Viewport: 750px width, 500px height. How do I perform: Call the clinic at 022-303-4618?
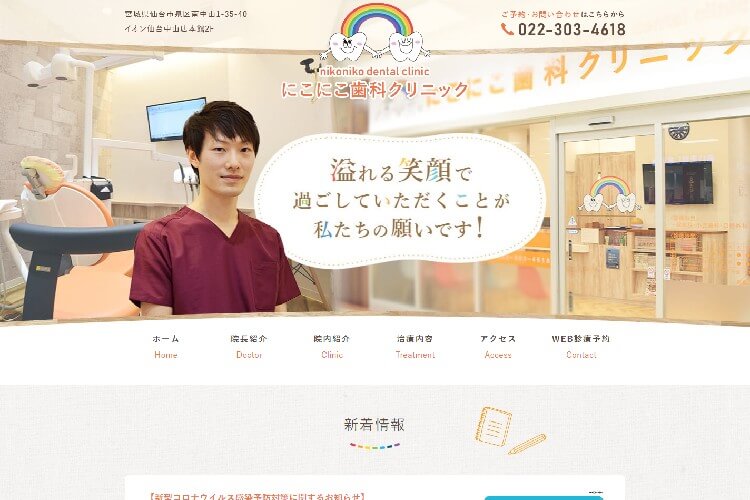tap(563, 30)
